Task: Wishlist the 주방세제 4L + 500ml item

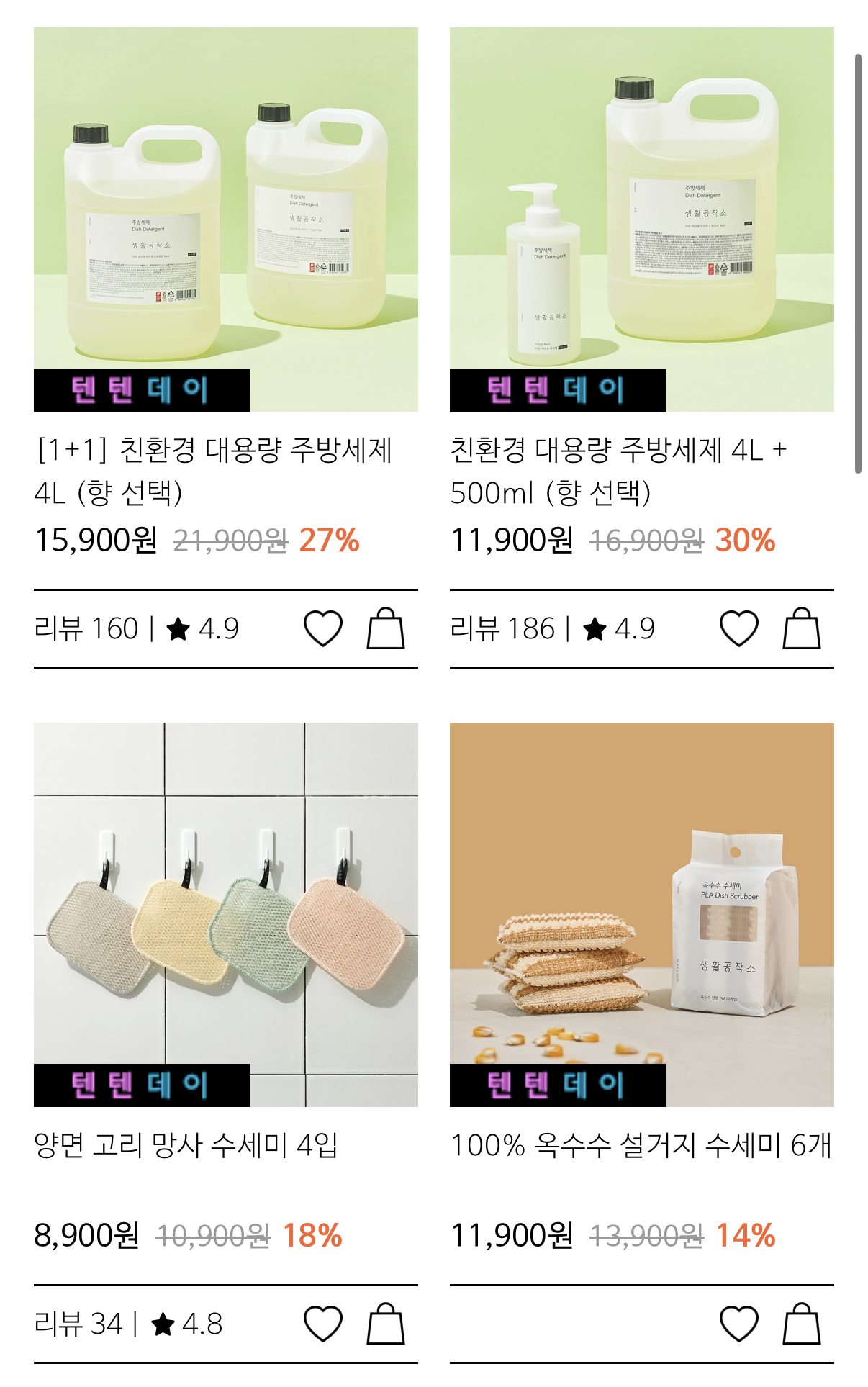Action: click(739, 628)
